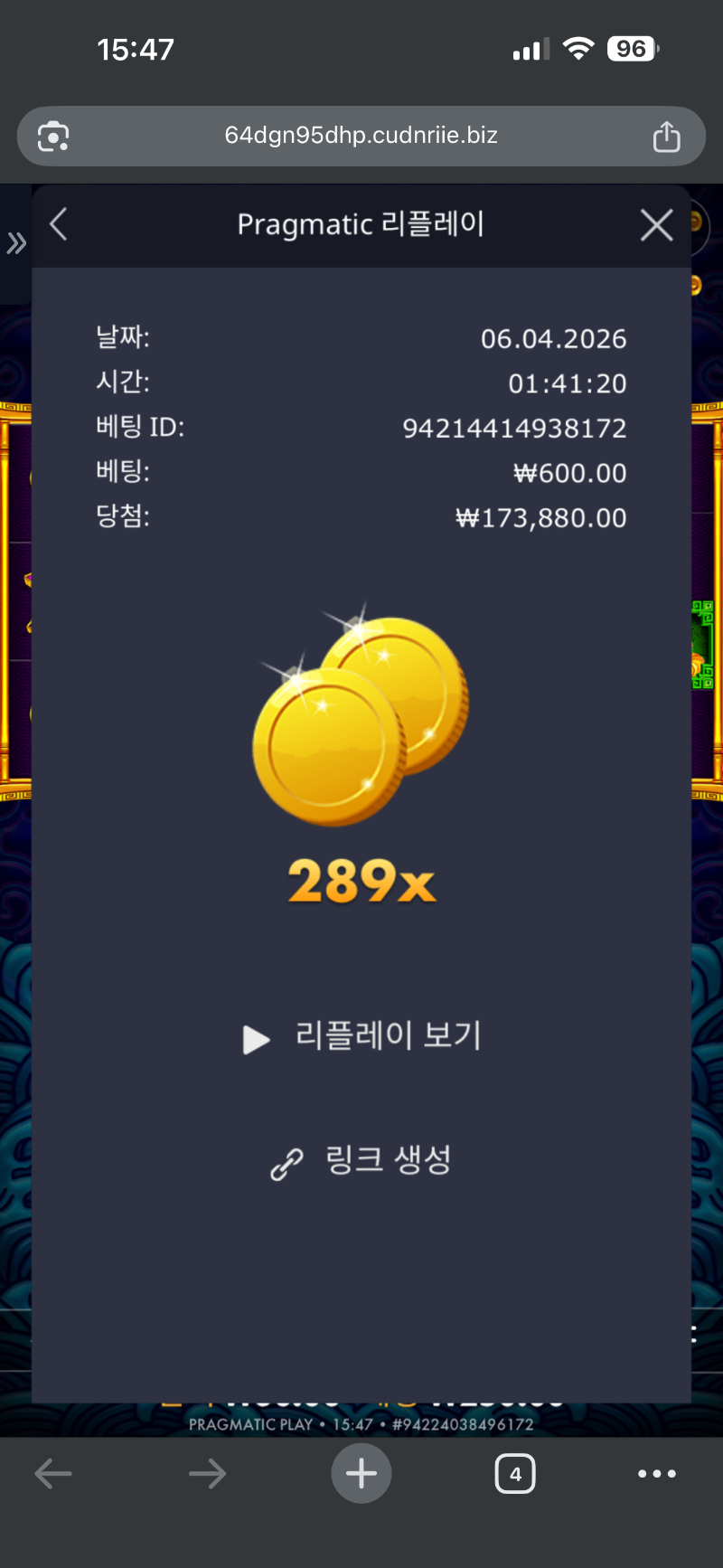Open the browser overflow menu
Image resolution: width=723 pixels, height=1568 pixels.
[656, 1474]
